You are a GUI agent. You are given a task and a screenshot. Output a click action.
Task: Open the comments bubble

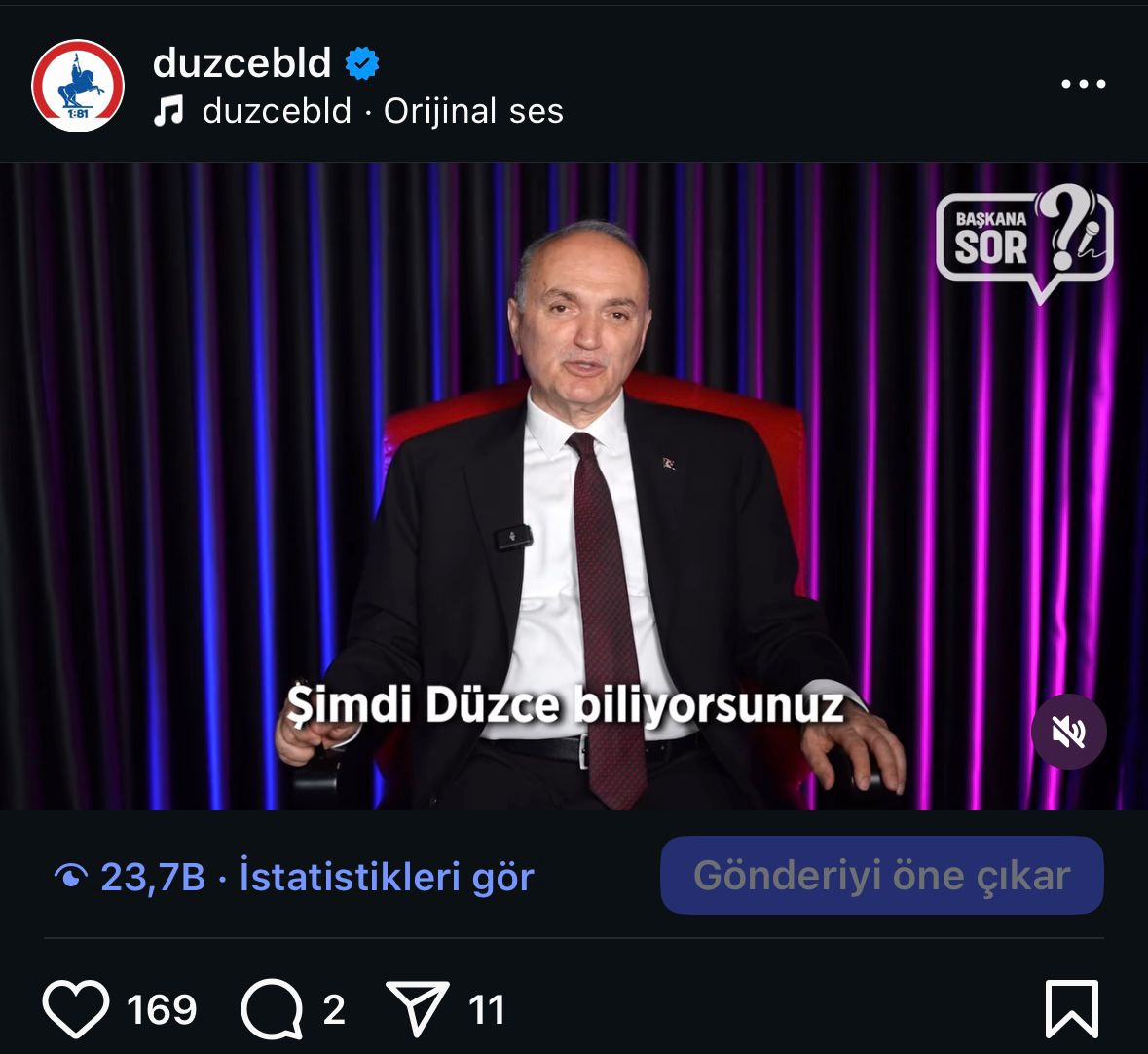pos(271,1009)
